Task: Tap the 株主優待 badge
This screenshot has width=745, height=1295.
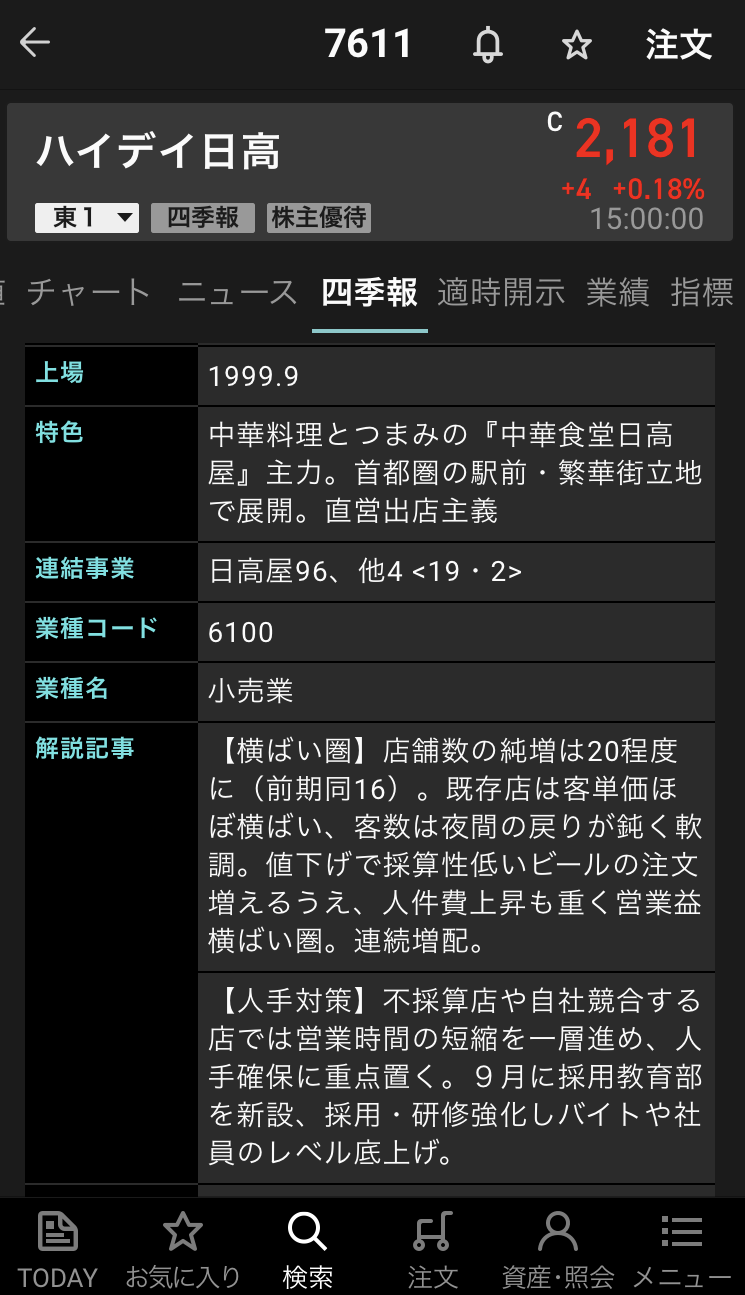Action: [319, 217]
